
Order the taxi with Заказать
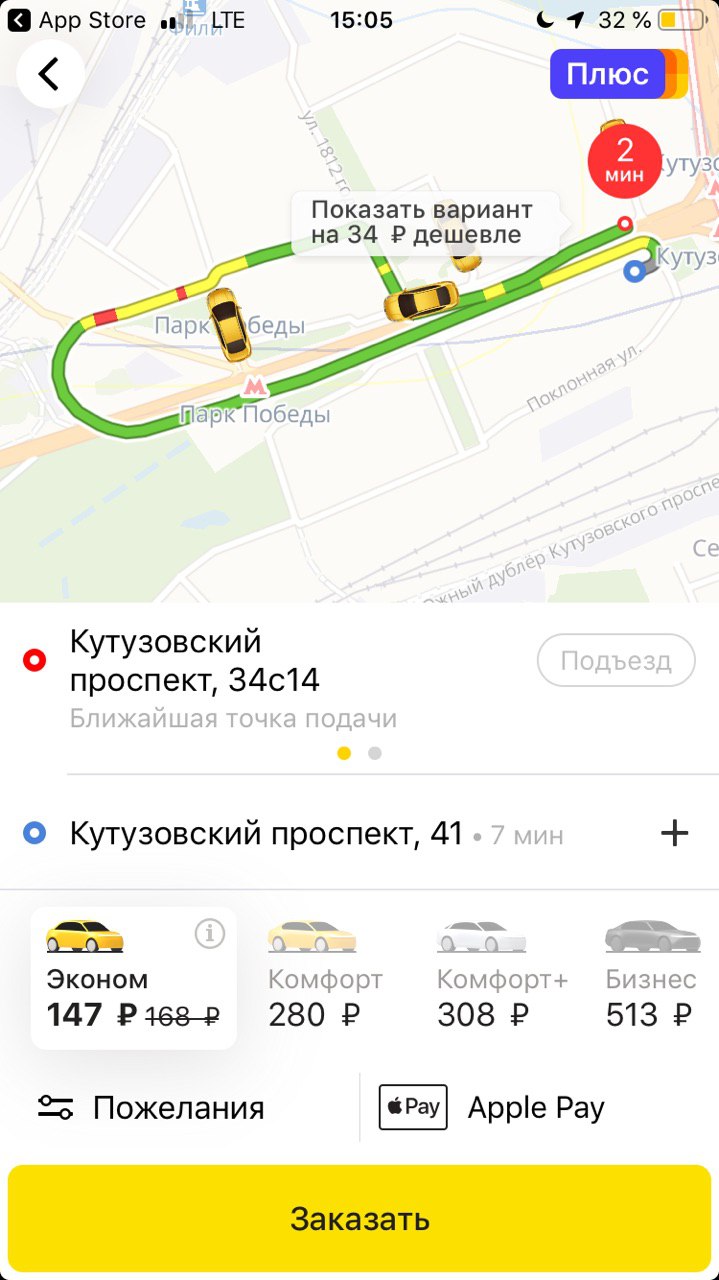tap(360, 1219)
